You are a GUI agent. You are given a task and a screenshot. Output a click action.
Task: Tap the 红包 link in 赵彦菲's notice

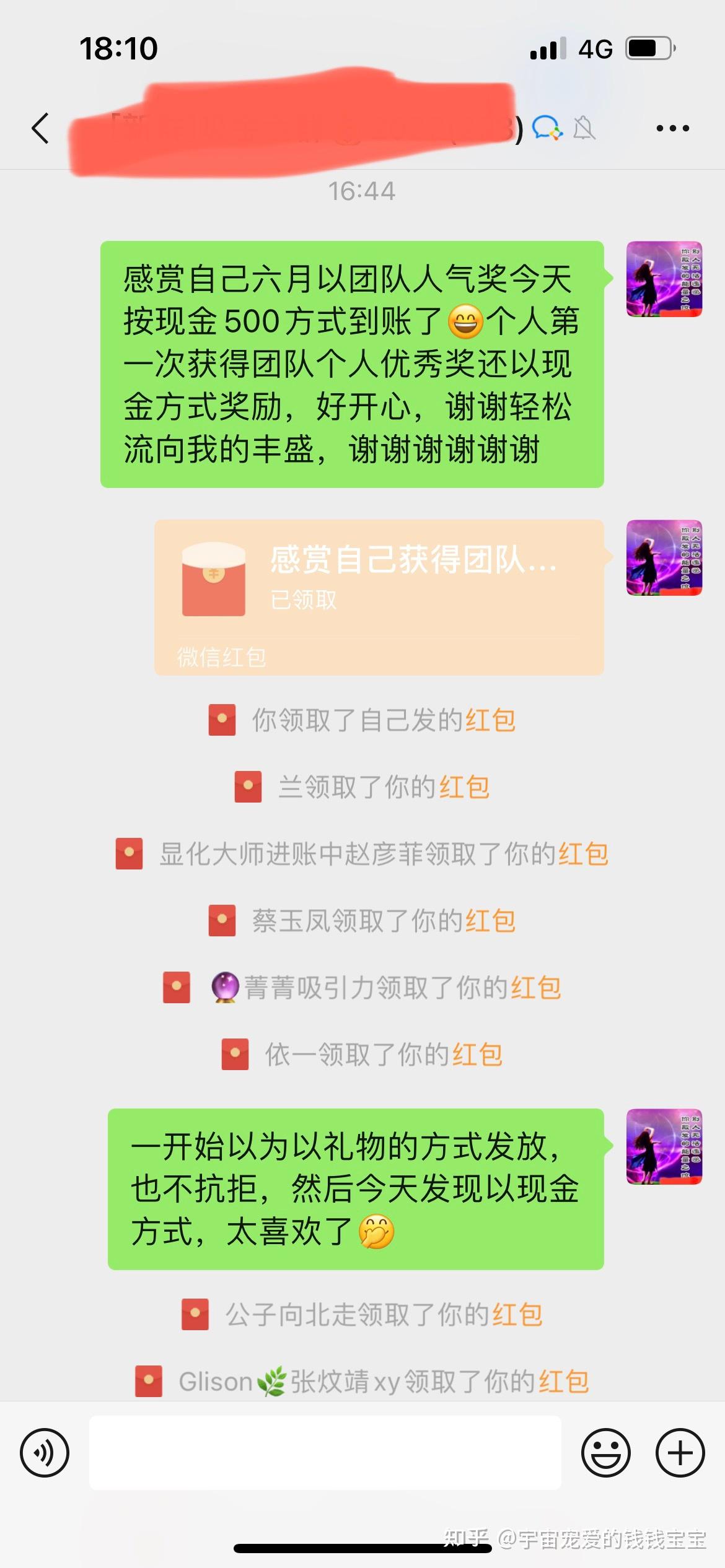point(583,854)
